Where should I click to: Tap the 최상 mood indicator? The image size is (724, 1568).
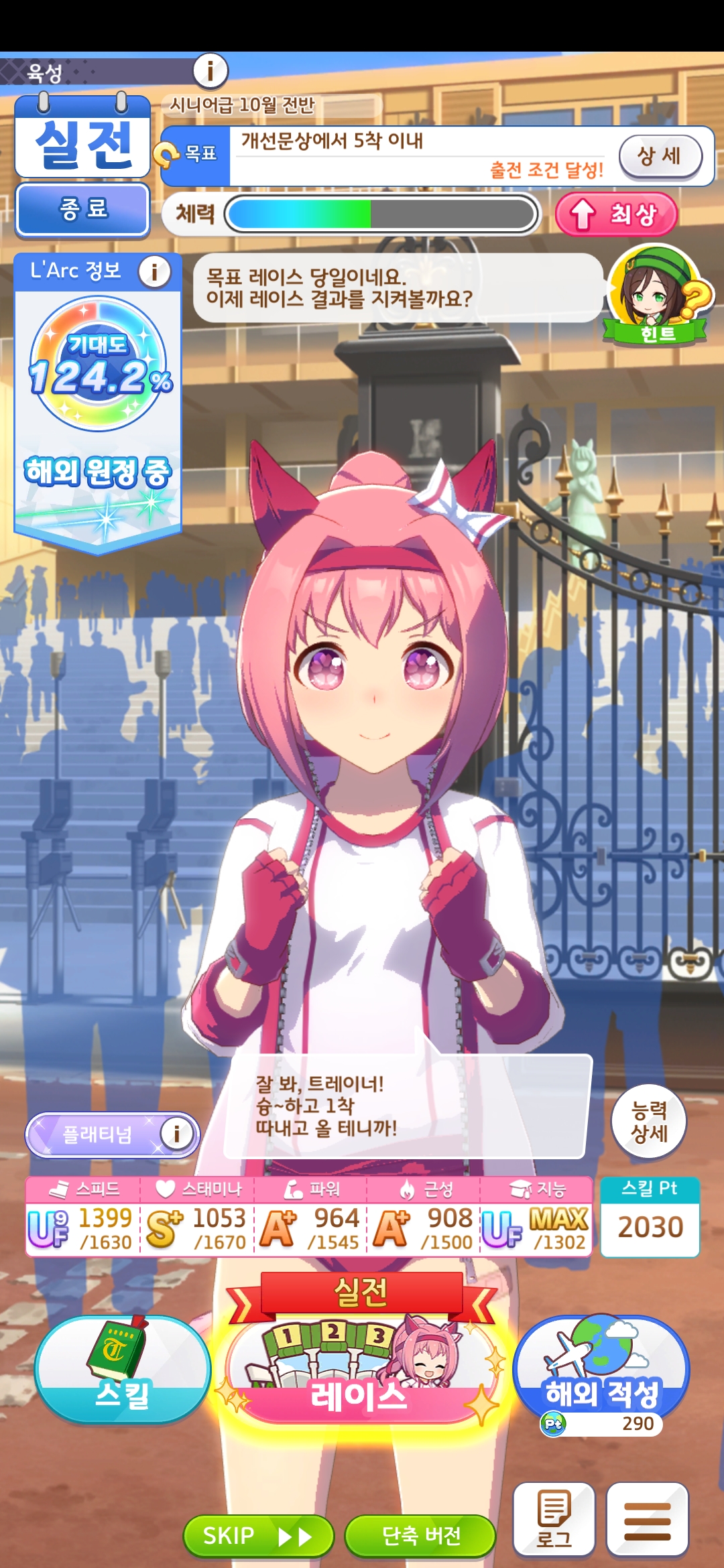(x=616, y=214)
